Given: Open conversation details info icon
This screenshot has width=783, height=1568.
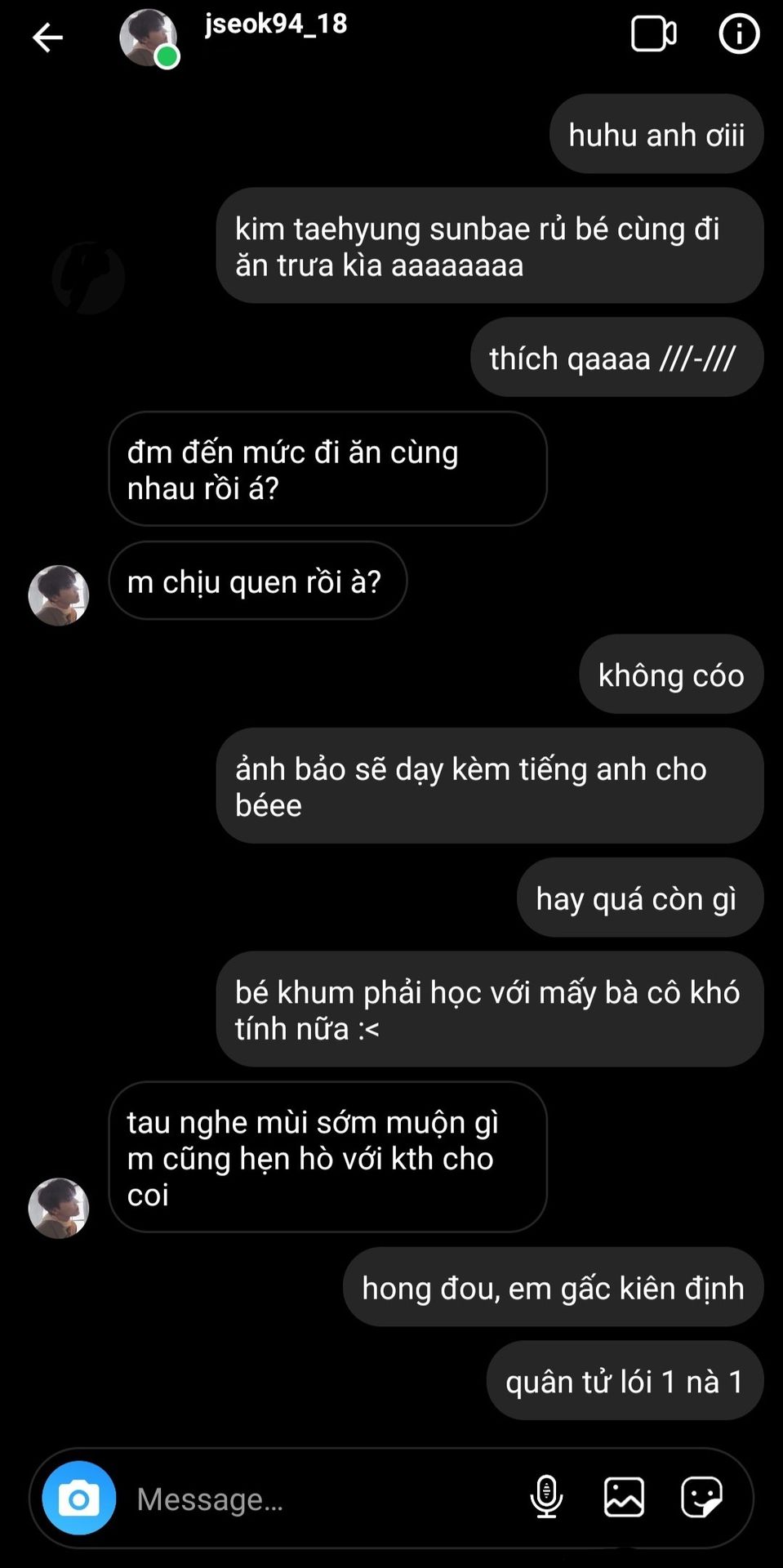Looking at the screenshot, I should click(x=739, y=34).
